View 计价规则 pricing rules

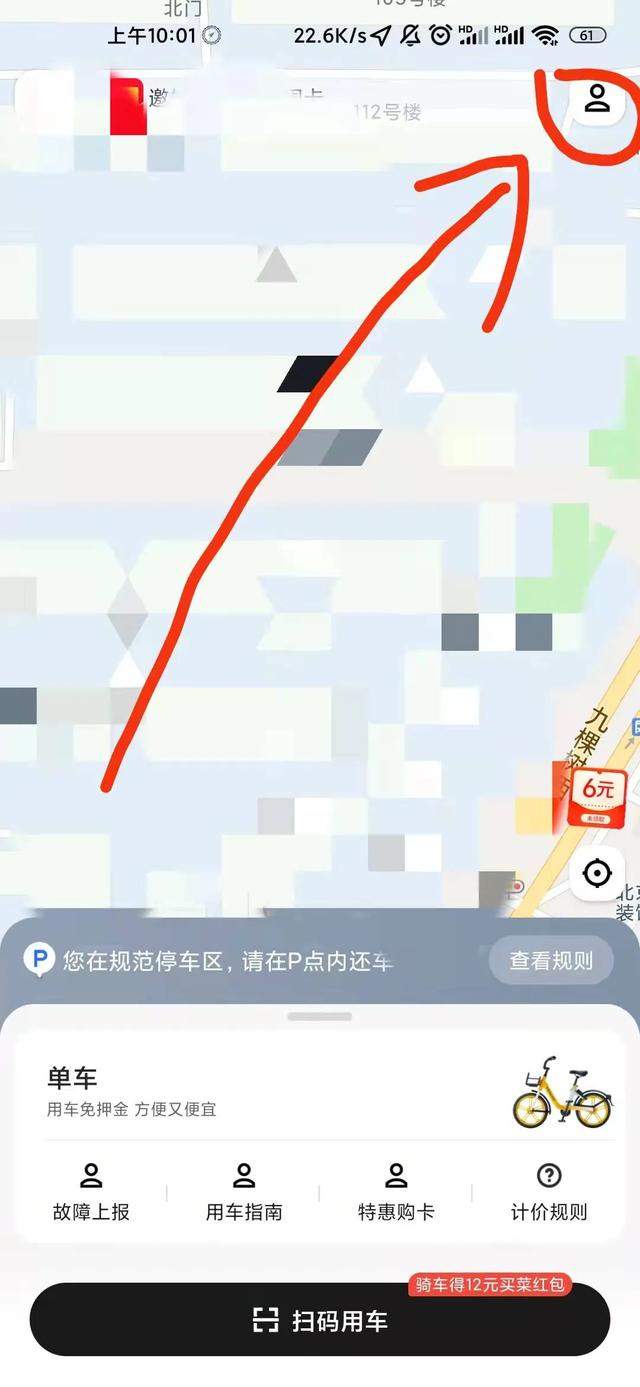coord(549,1192)
